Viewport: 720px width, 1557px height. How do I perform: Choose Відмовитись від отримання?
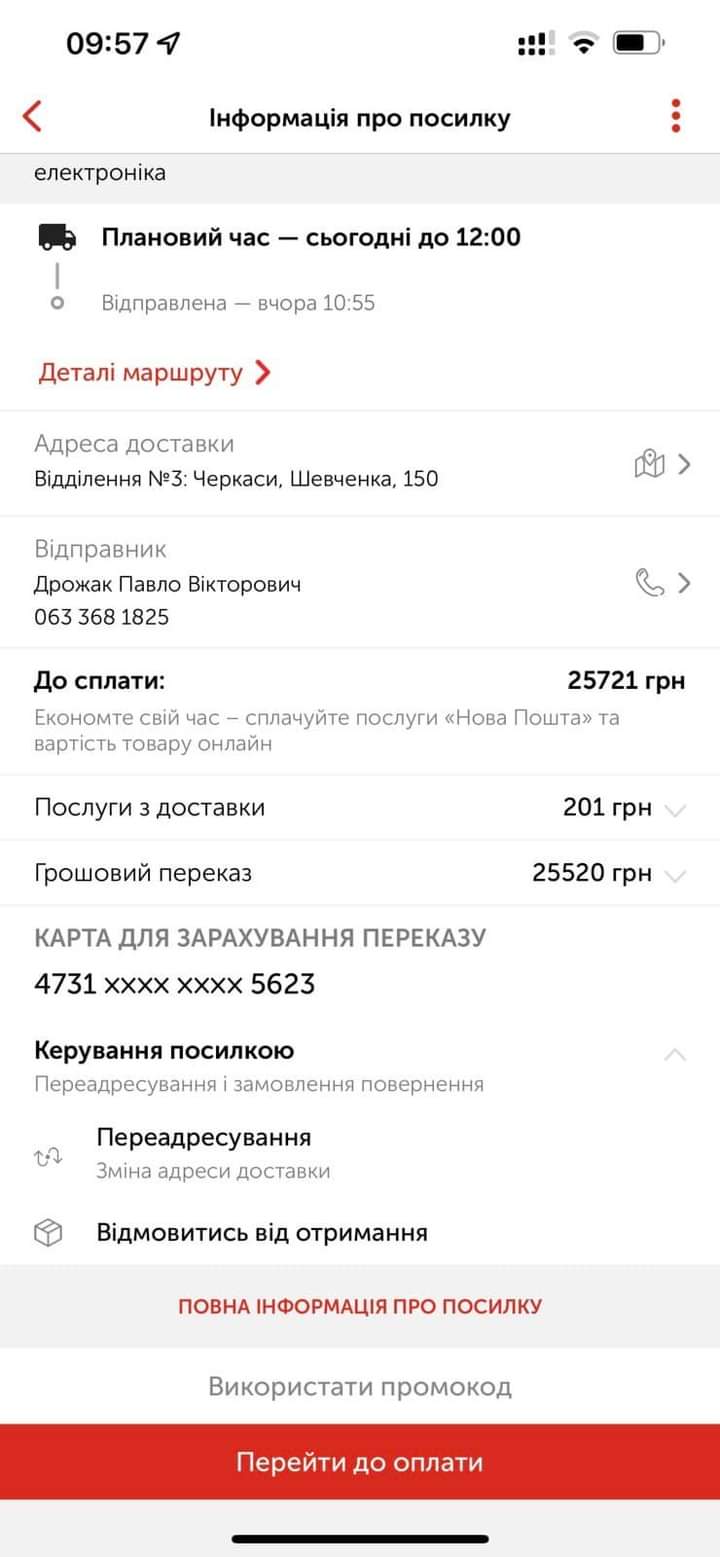click(360, 1233)
